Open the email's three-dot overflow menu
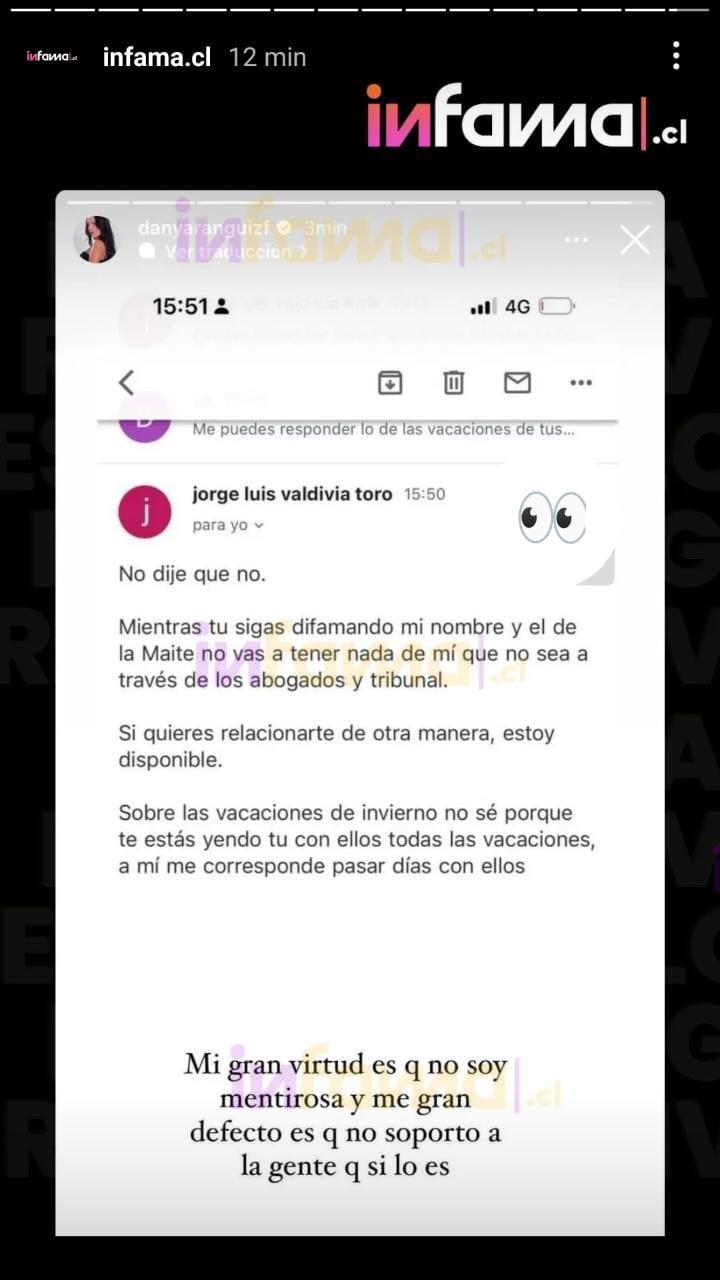The width and height of the screenshot is (720, 1280). 581,383
